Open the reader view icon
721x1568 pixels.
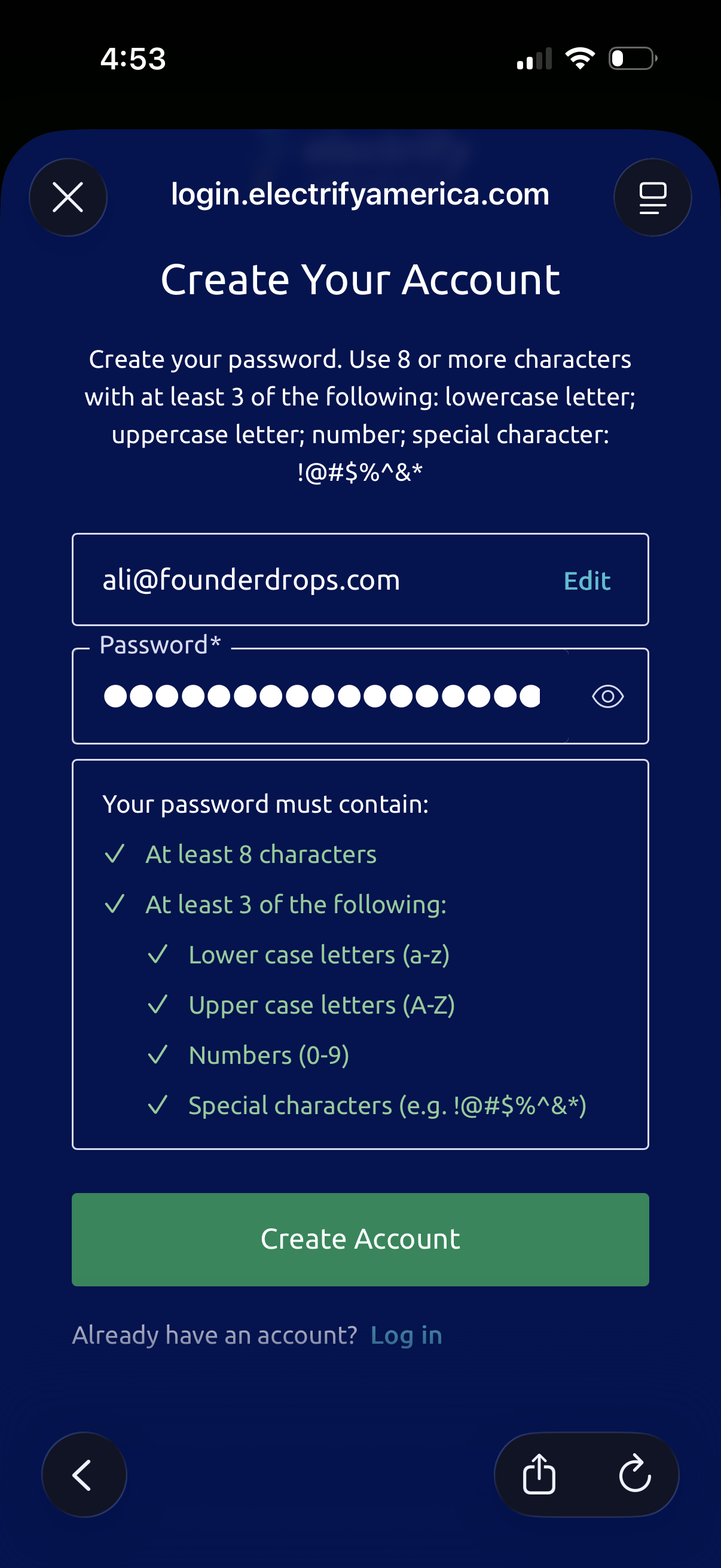pyautogui.click(x=652, y=197)
